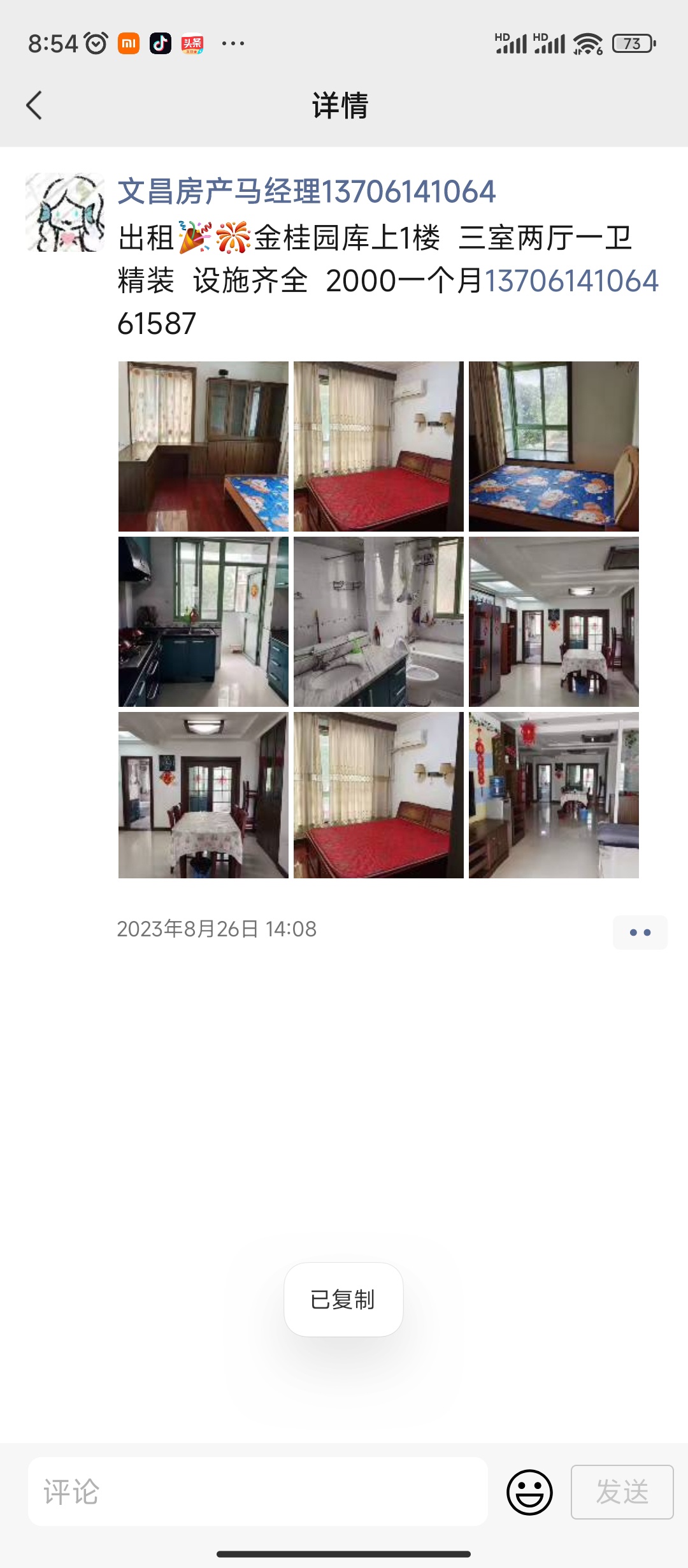The image size is (688, 1568).
Task: Open the last photo showing the living room hallway
Action: pyautogui.click(x=554, y=795)
